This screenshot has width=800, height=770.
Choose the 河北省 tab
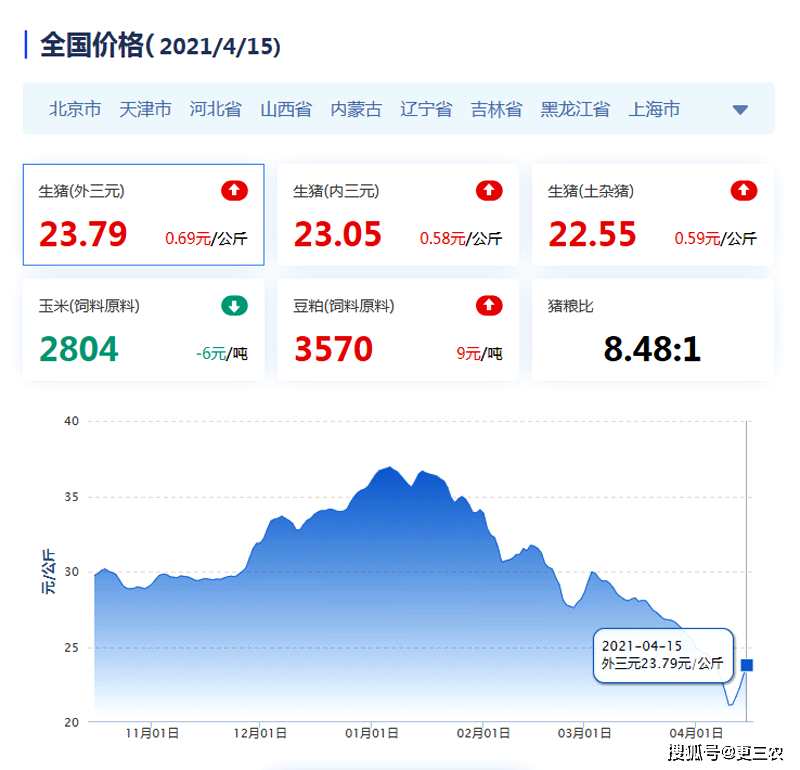click(x=215, y=110)
